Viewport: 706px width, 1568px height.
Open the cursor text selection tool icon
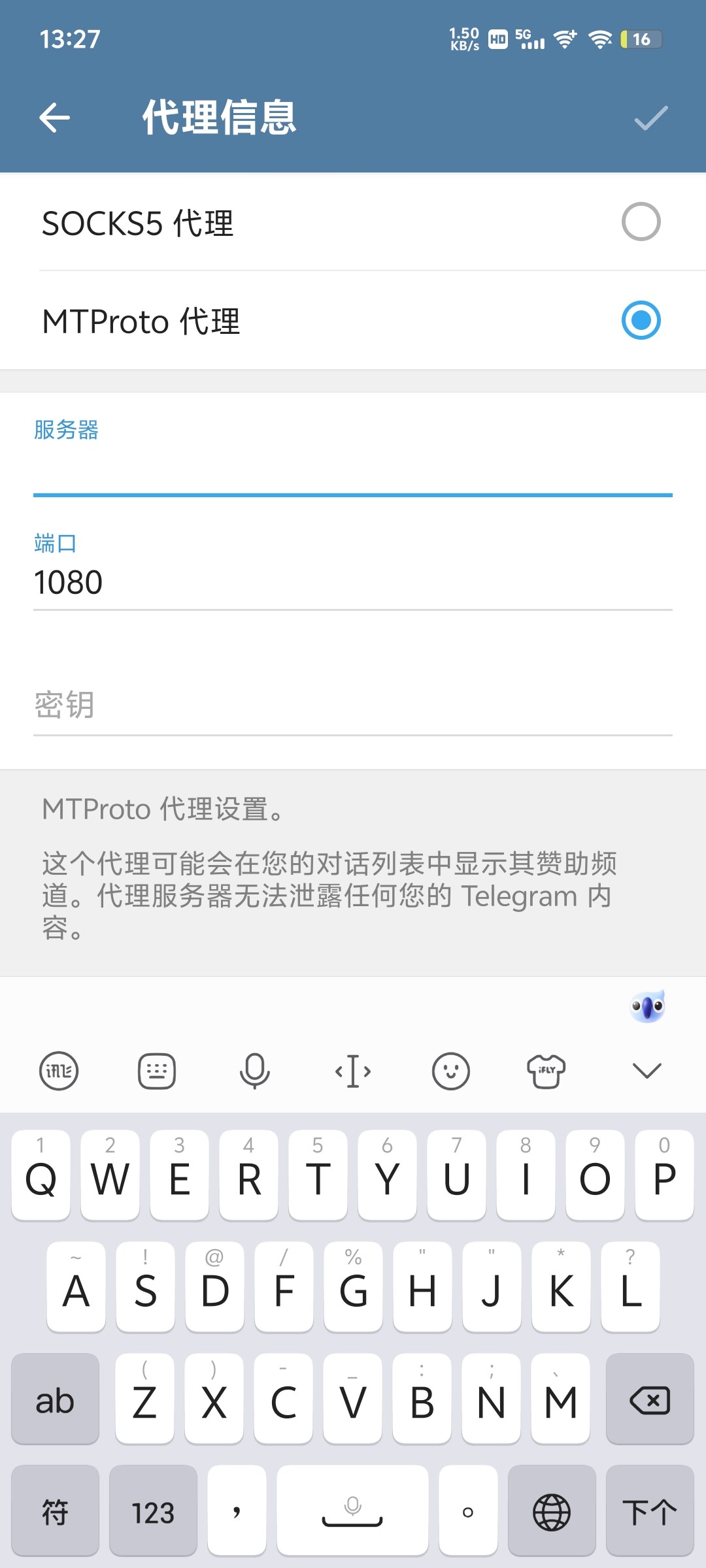click(352, 1071)
